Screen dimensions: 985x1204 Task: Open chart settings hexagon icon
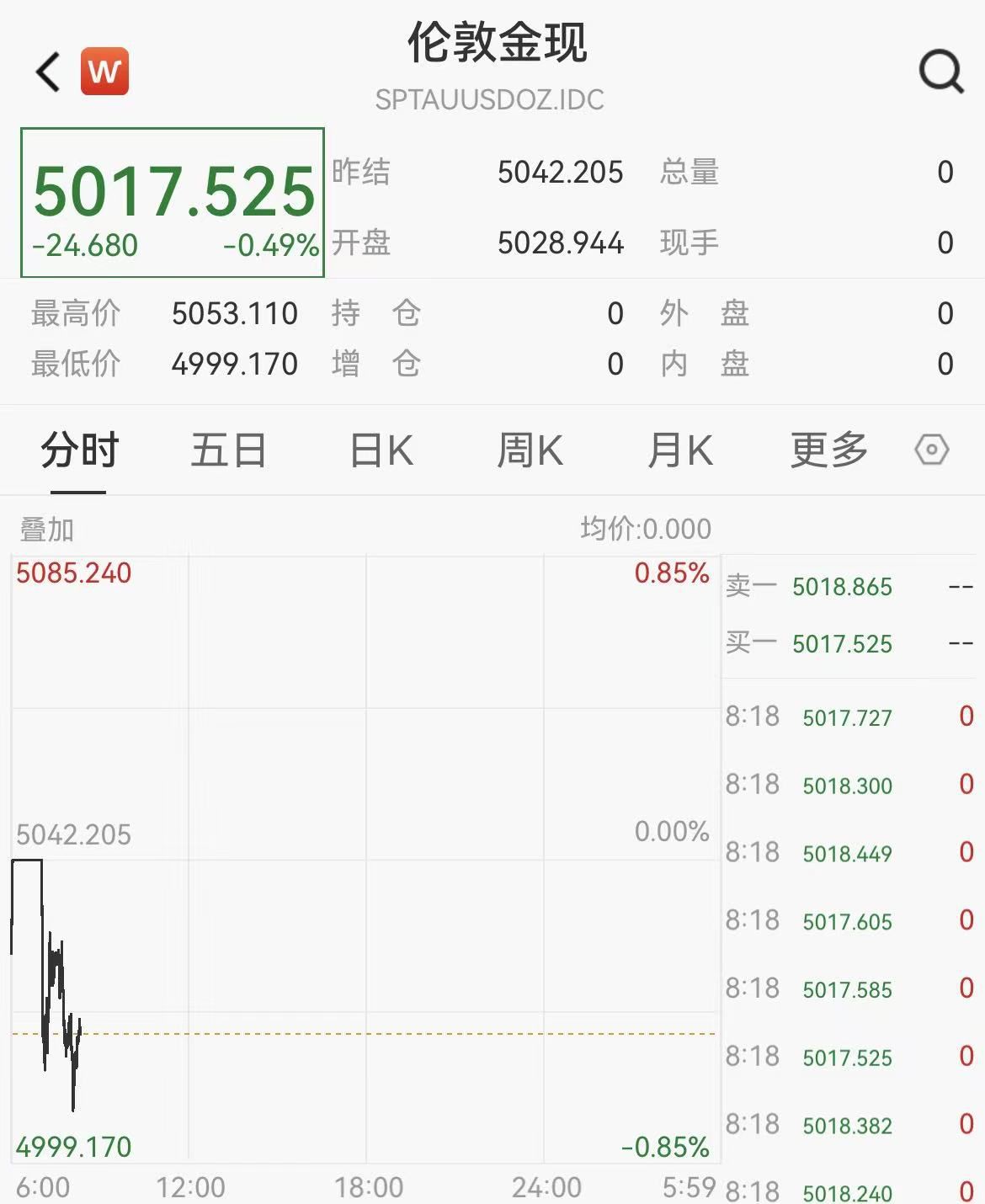click(931, 450)
